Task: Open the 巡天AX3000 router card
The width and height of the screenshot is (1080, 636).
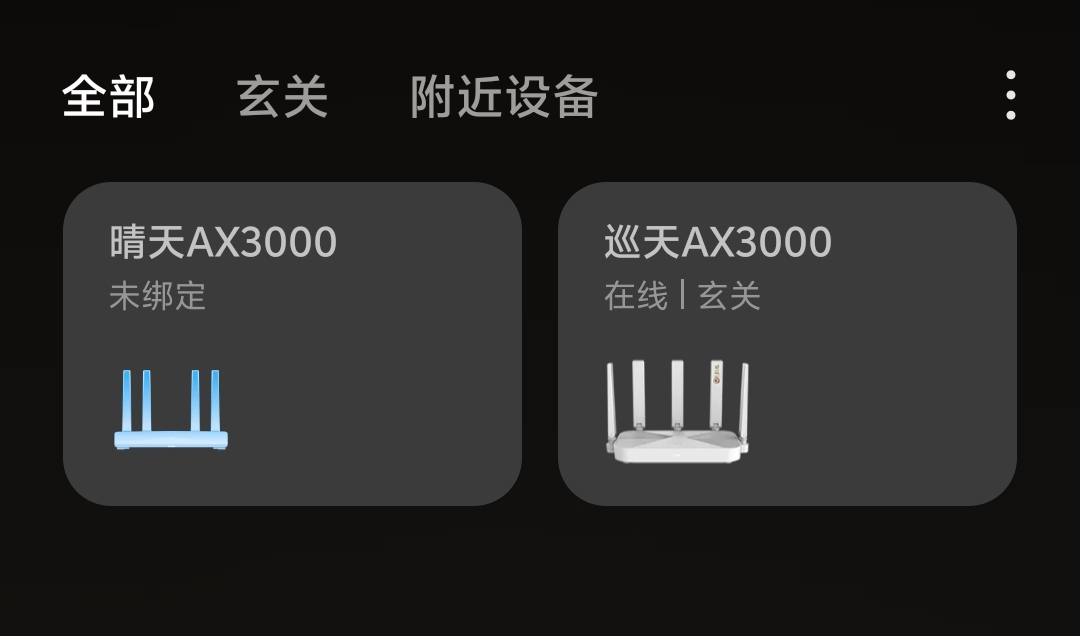Action: pyautogui.click(x=787, y=343)
